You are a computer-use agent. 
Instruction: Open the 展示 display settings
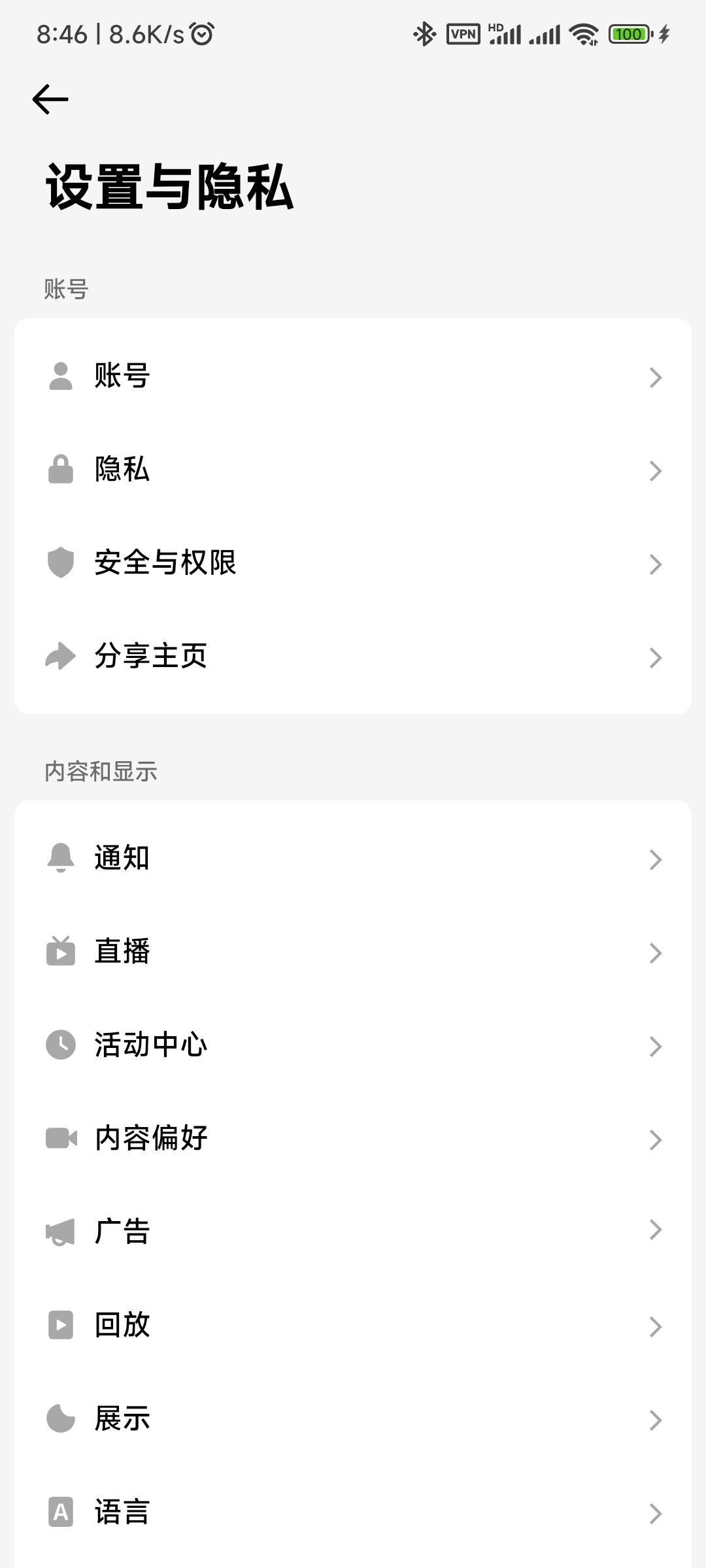[353, 1419]
